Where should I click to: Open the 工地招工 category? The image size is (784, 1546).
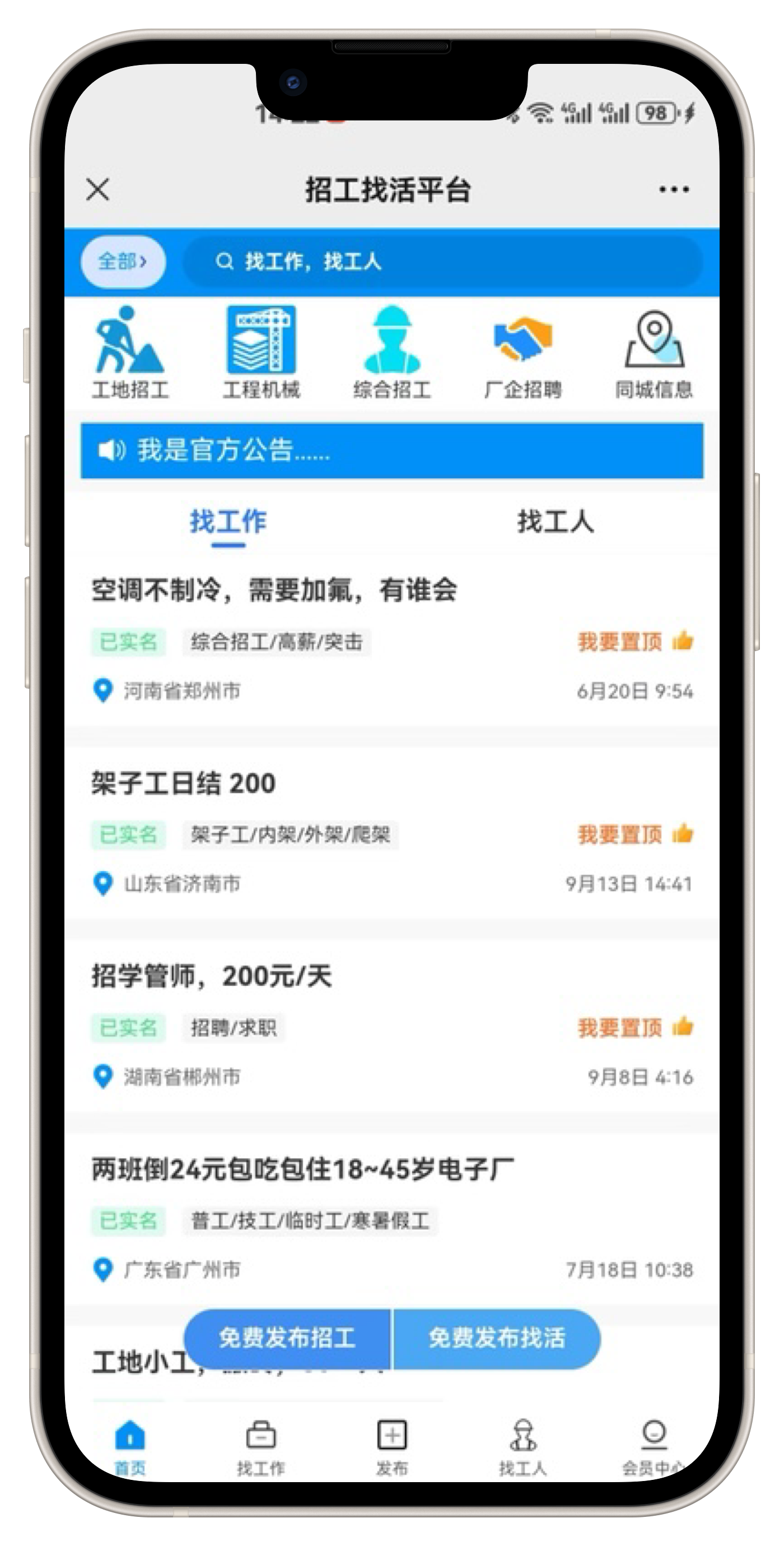[130, 353]
